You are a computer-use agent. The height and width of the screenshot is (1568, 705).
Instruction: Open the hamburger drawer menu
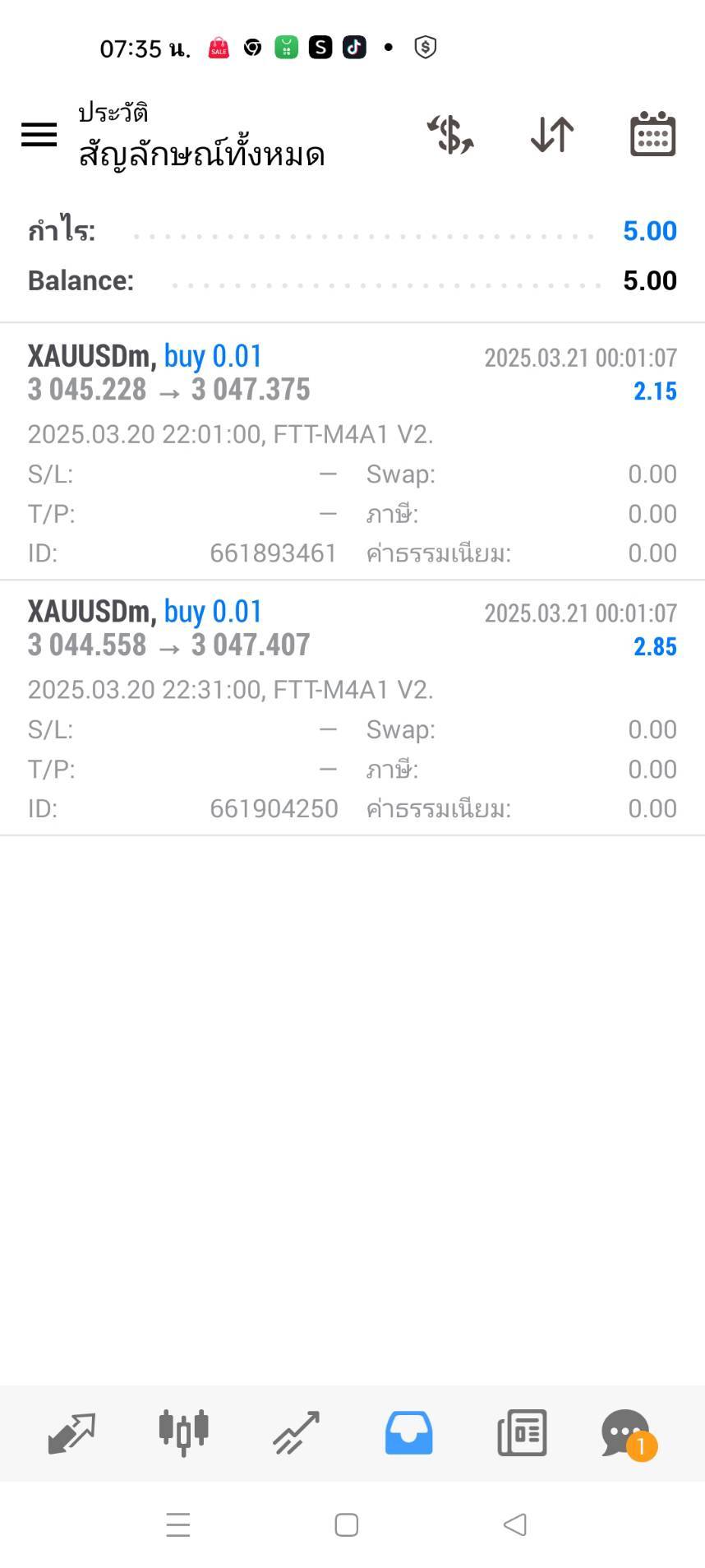point(39,135)
